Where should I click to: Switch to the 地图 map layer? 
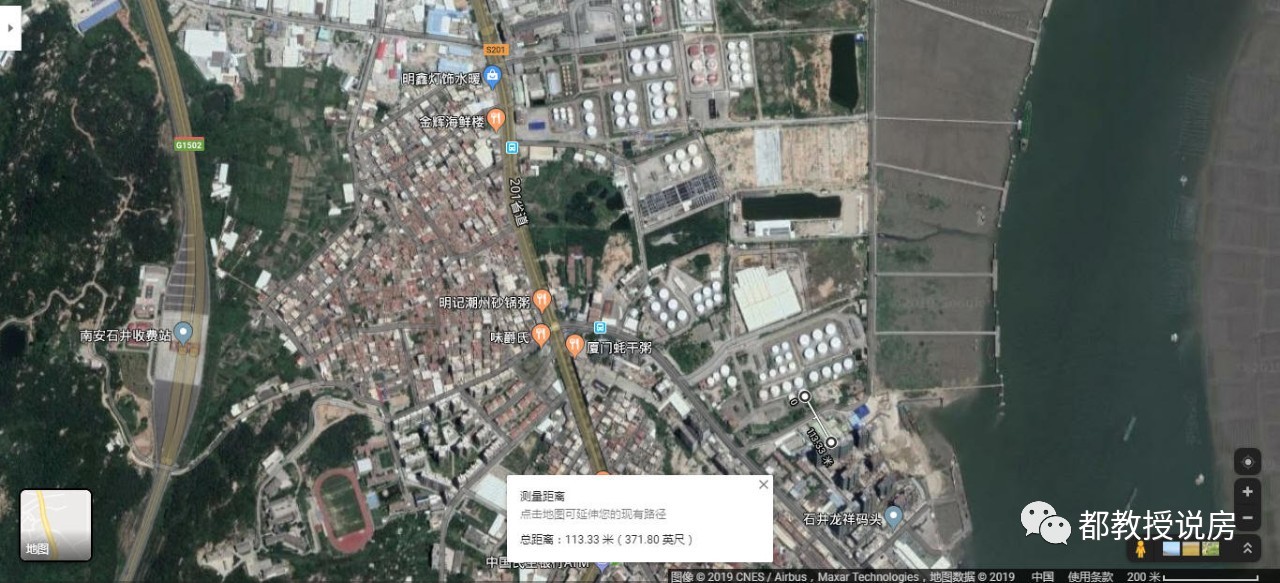click(56, 525)
